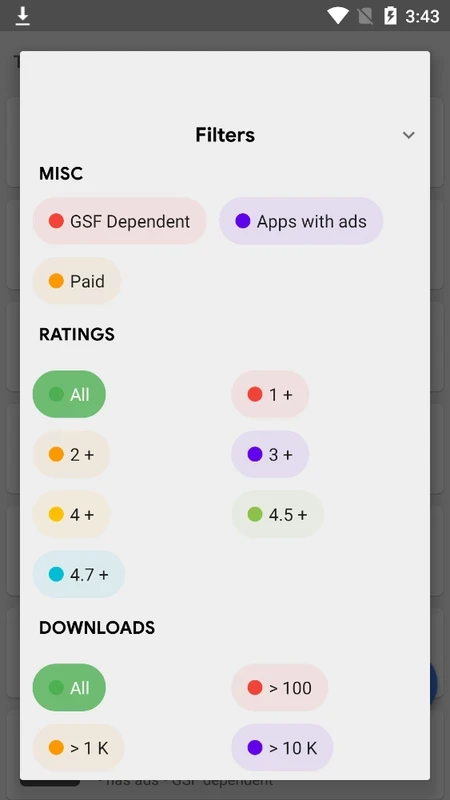Toggle the GSF Dependent filter chip

pyautogui.click(x=119, y=221)
